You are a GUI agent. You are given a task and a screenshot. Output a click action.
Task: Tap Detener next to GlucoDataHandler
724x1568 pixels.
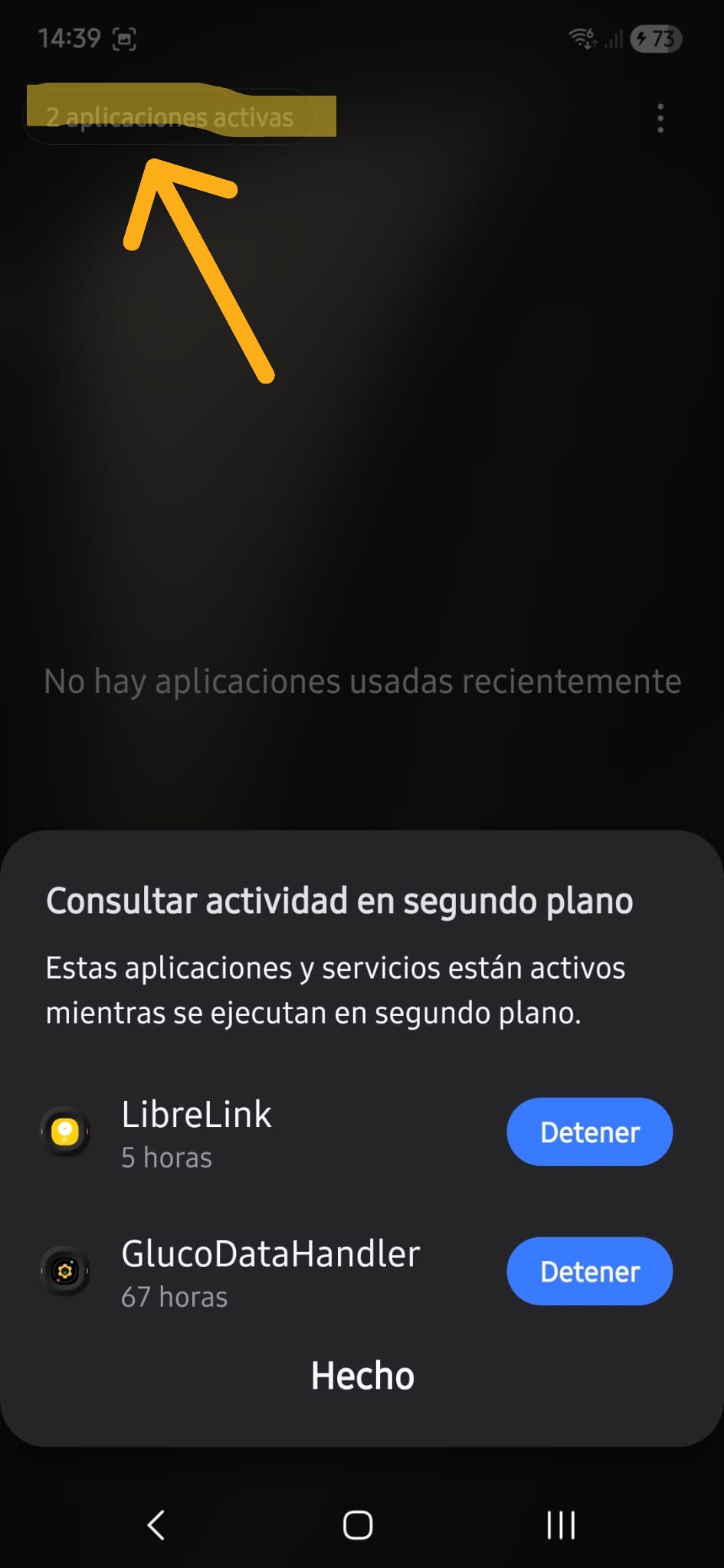click(589, 1271)
